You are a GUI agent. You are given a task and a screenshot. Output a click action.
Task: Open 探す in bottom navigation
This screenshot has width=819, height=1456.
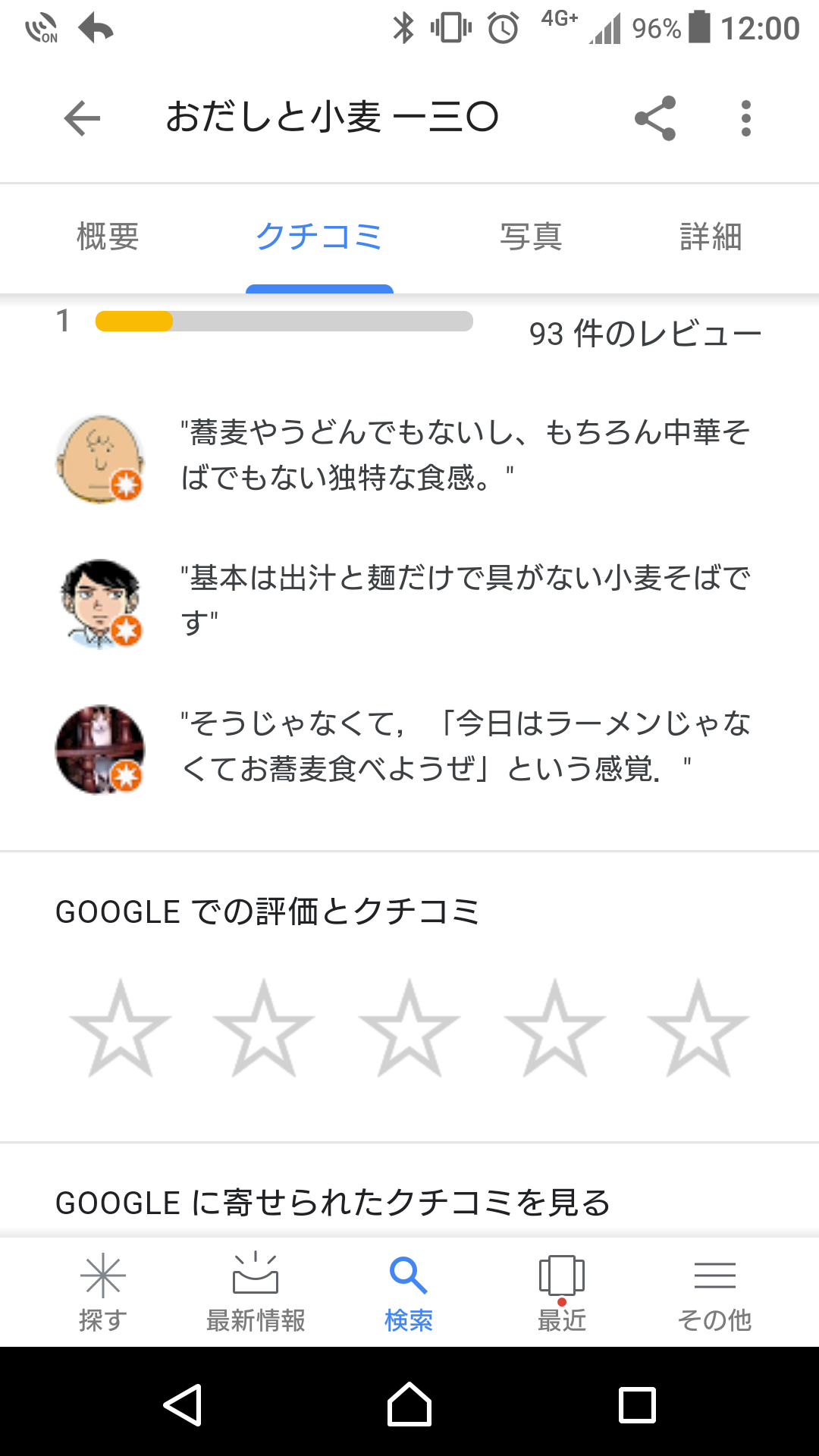pos(103,1292)
